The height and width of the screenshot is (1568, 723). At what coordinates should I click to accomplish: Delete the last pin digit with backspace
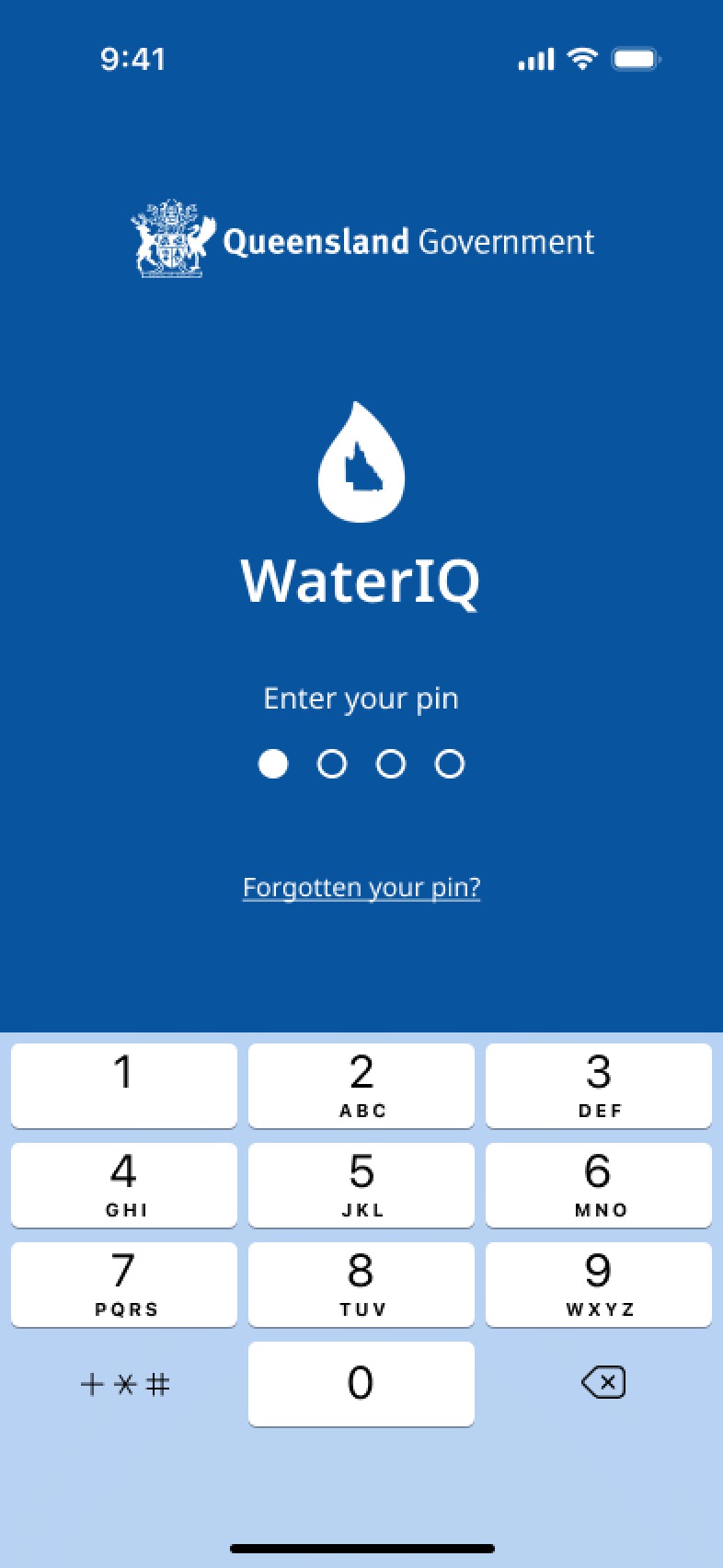[x=603, y=1382]
